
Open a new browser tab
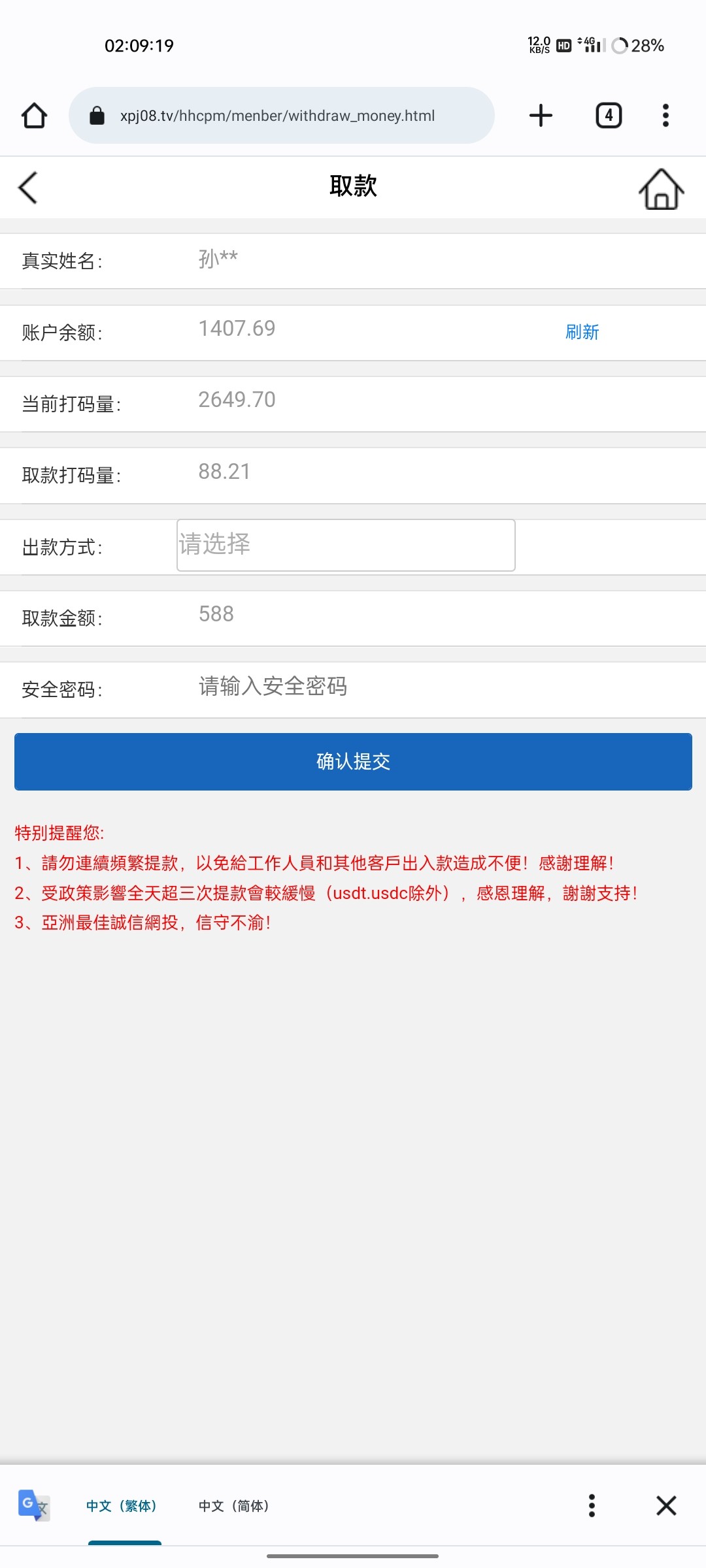pos(541,116)
